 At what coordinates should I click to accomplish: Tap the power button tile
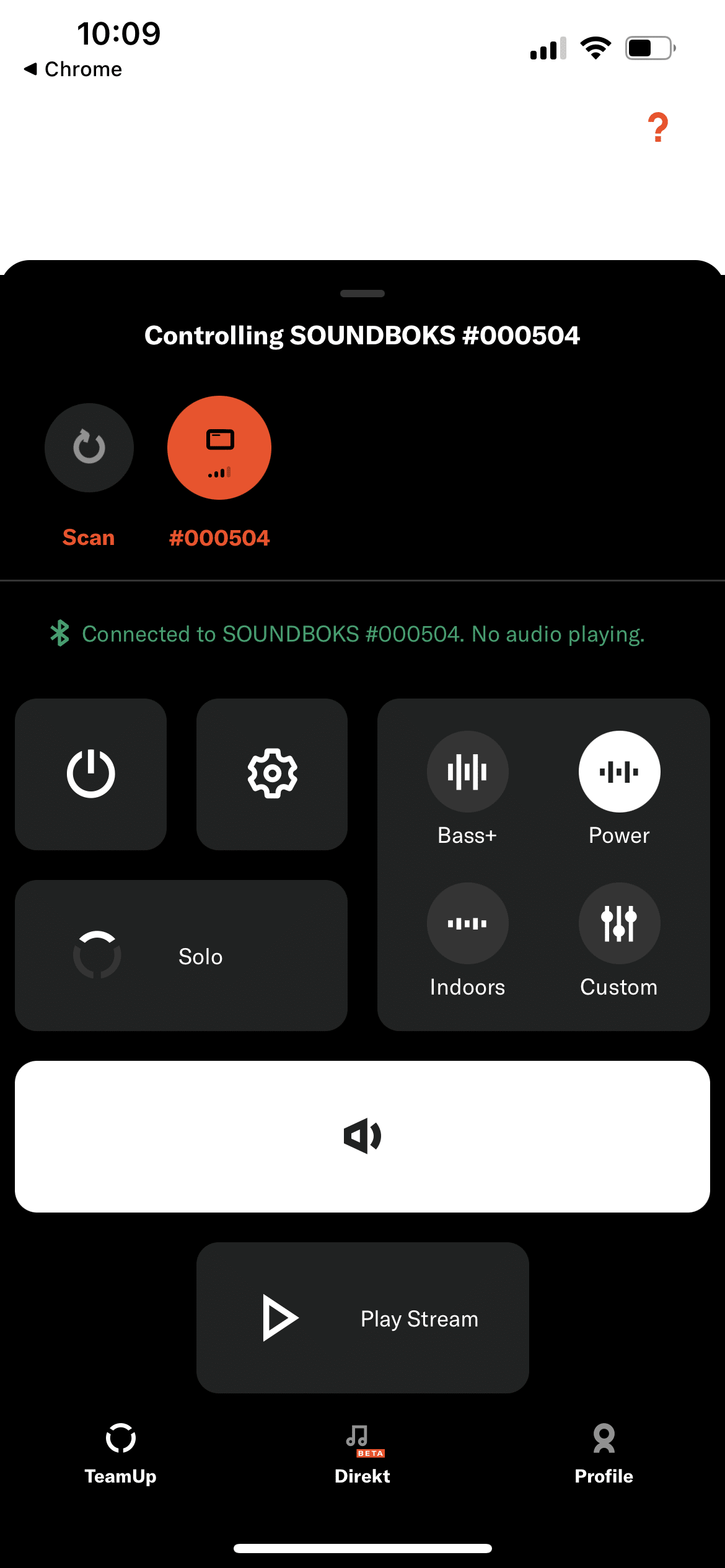point(91,774)
